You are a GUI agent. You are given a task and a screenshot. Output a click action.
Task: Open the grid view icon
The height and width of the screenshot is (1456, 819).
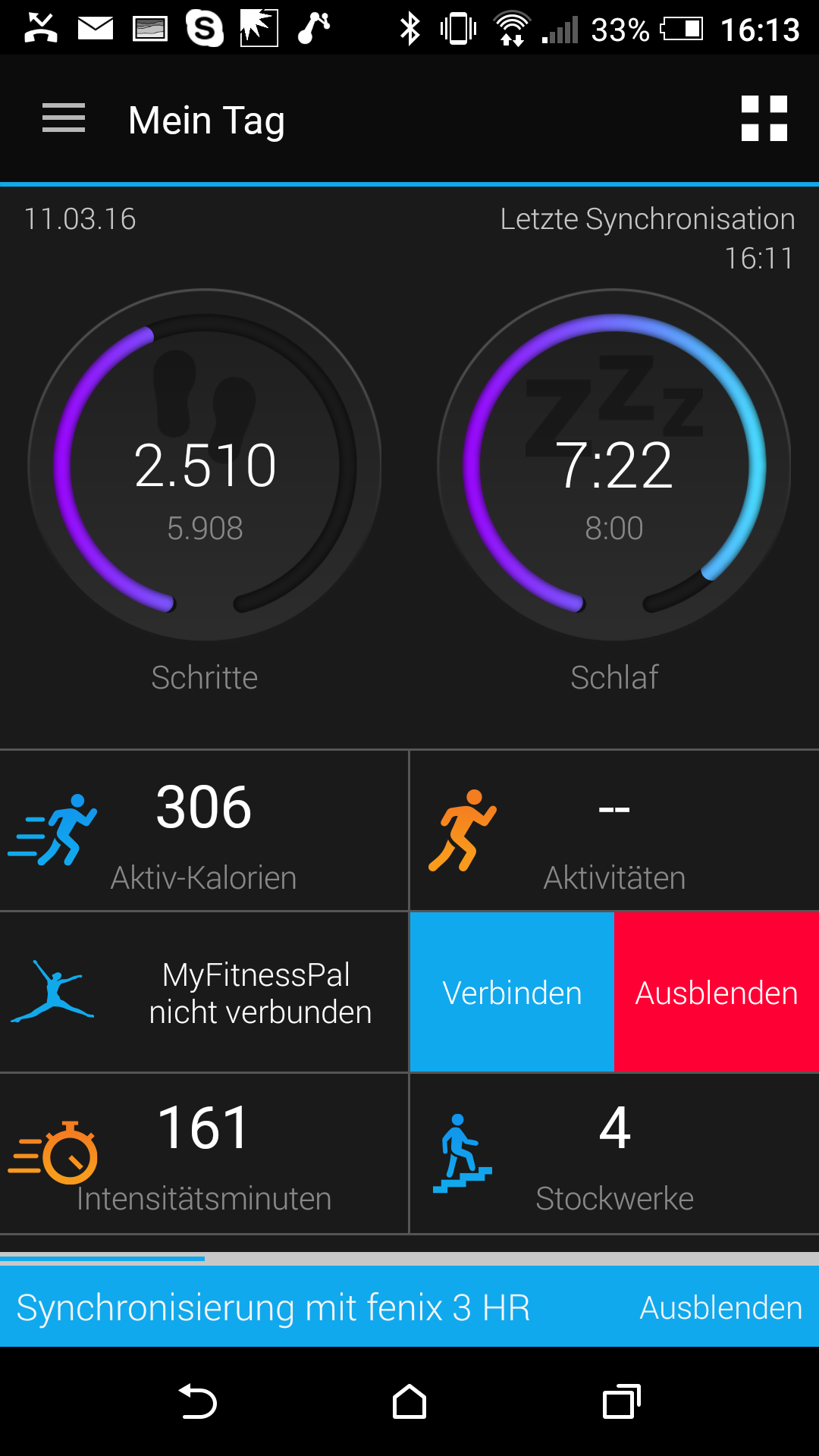click(x=764, y=119)
